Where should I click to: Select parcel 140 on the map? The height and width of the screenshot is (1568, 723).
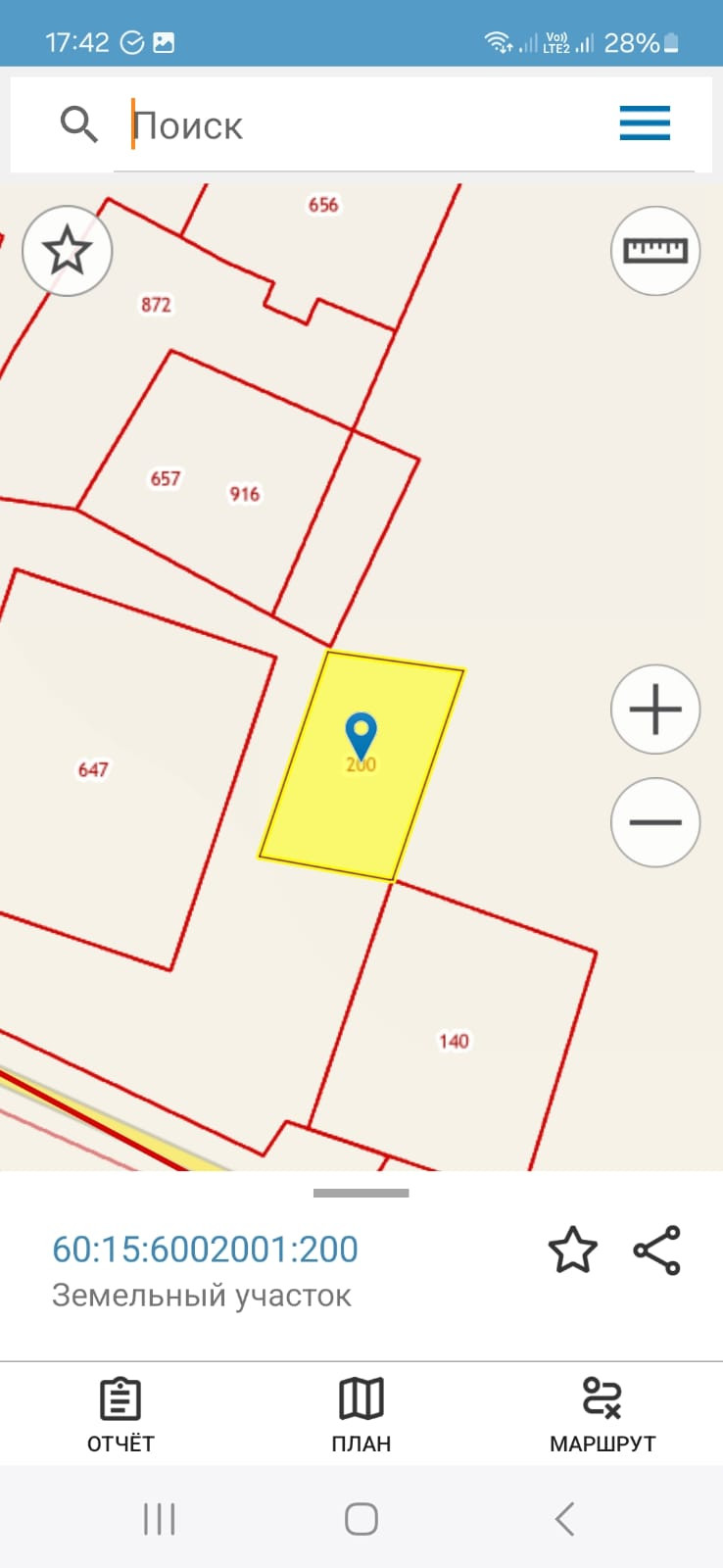click(454, 1041)
